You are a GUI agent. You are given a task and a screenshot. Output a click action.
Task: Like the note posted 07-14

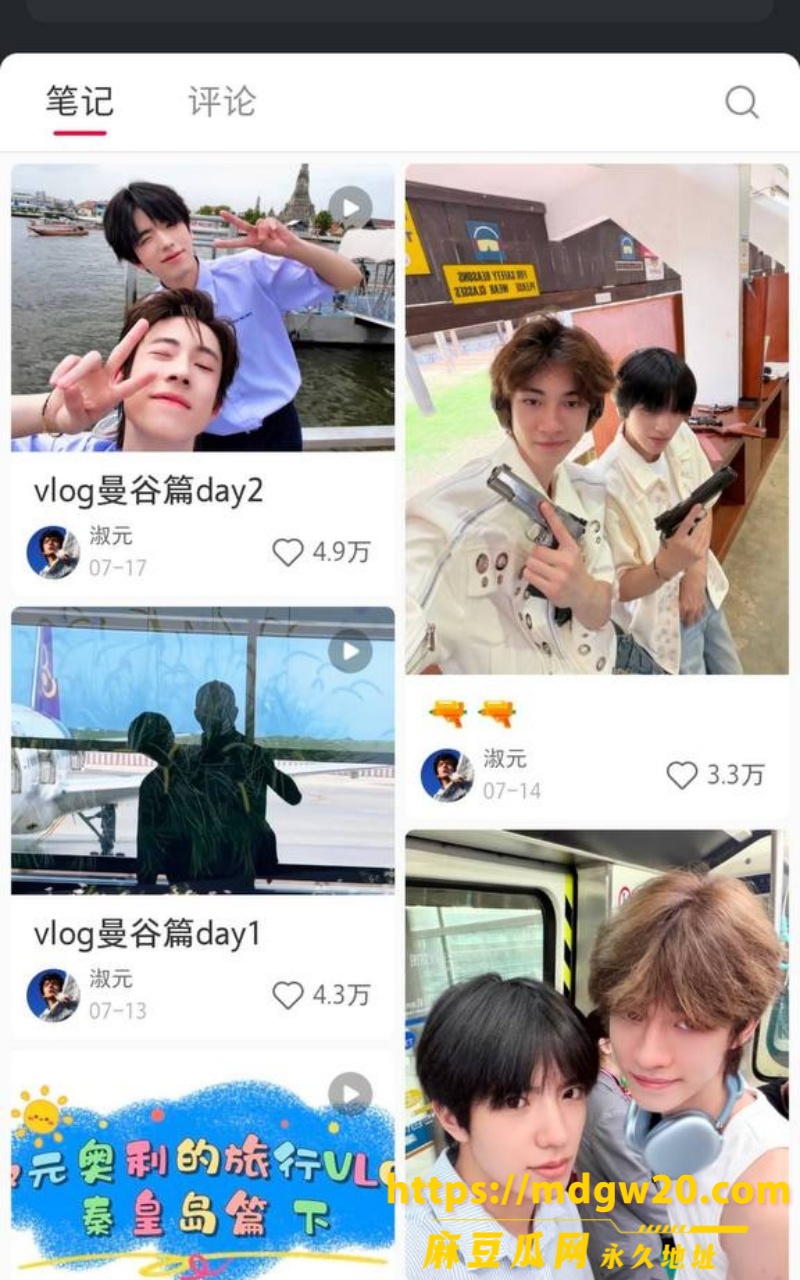pos(682,775)
